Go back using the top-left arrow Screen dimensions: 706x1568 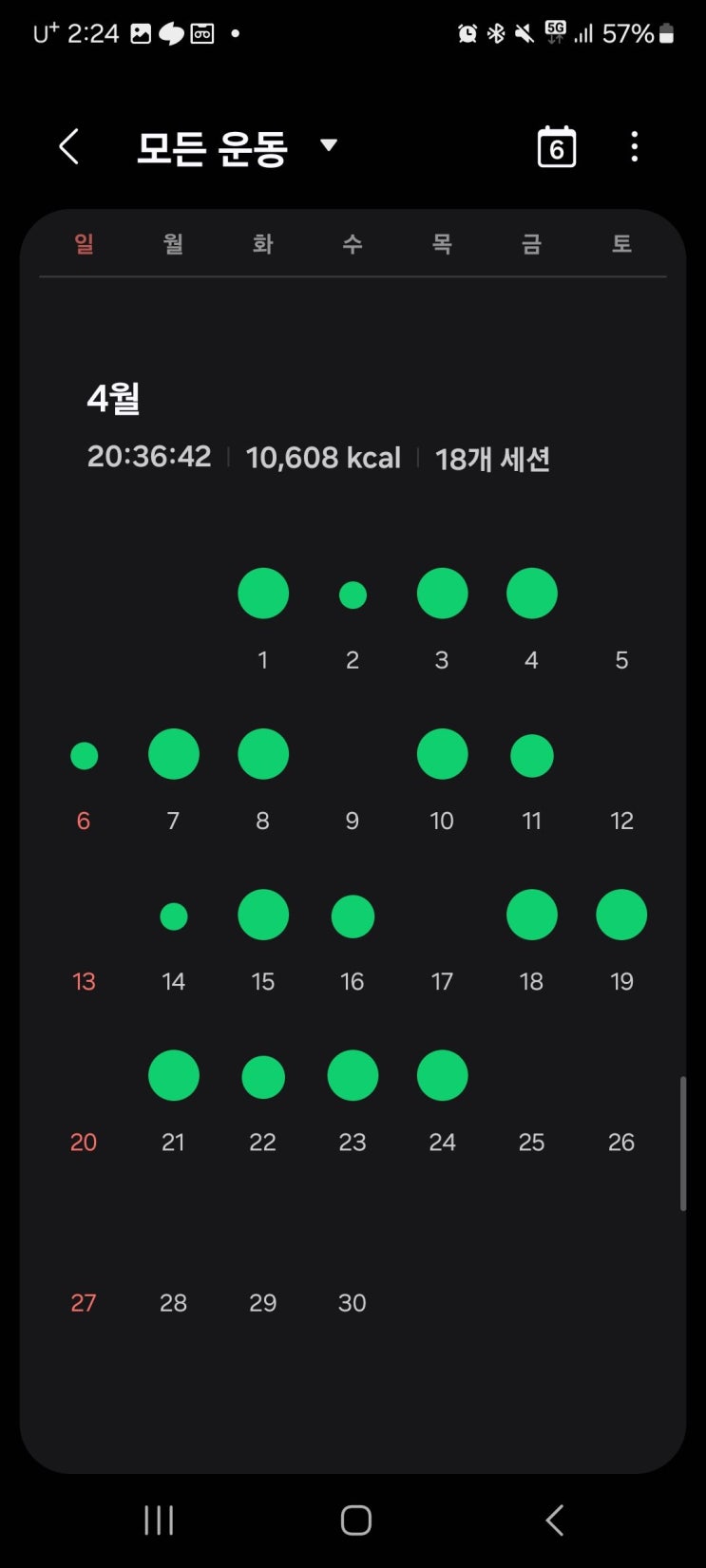(x=69, y=147)
